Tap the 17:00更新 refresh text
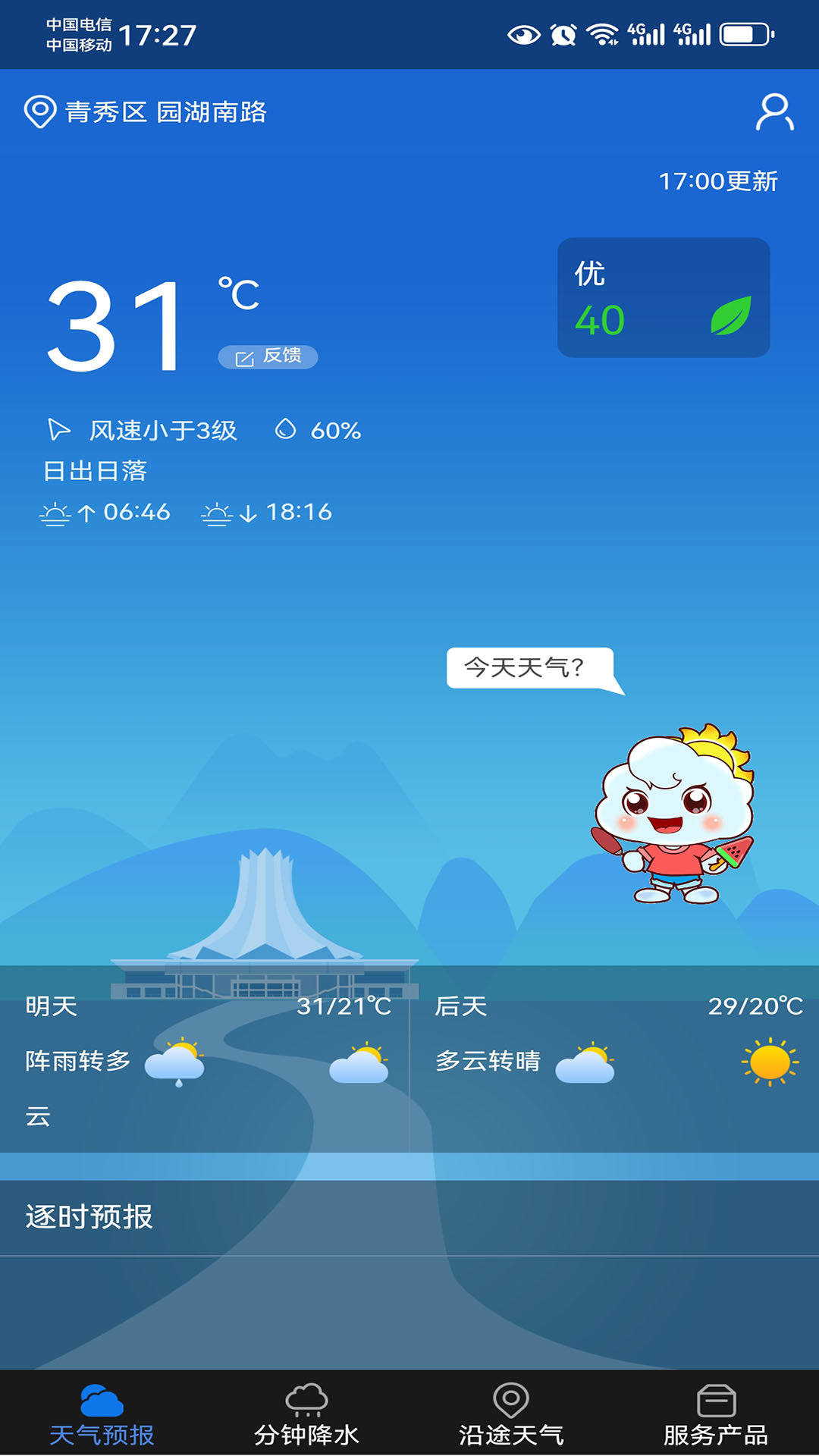 coord(719,180)
